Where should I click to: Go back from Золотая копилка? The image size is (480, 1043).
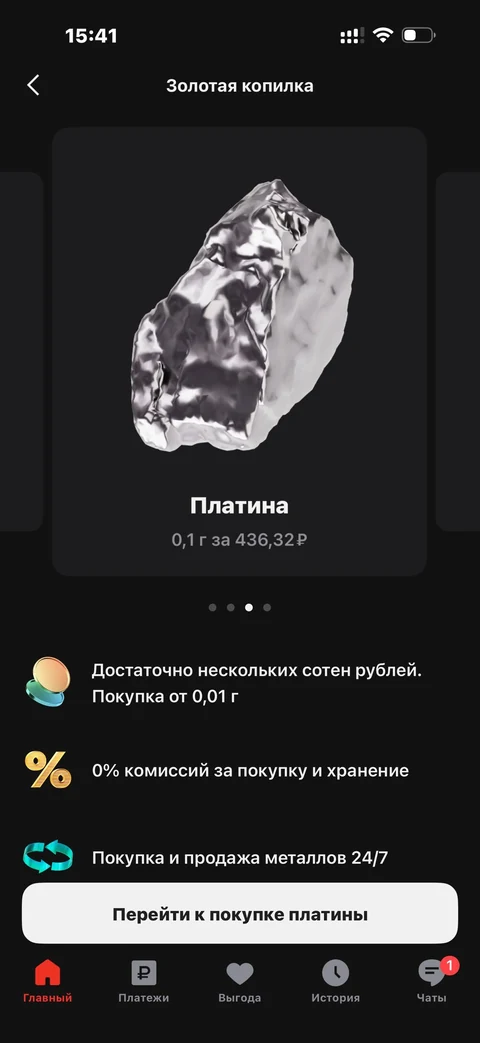click(x=33, y=85)
